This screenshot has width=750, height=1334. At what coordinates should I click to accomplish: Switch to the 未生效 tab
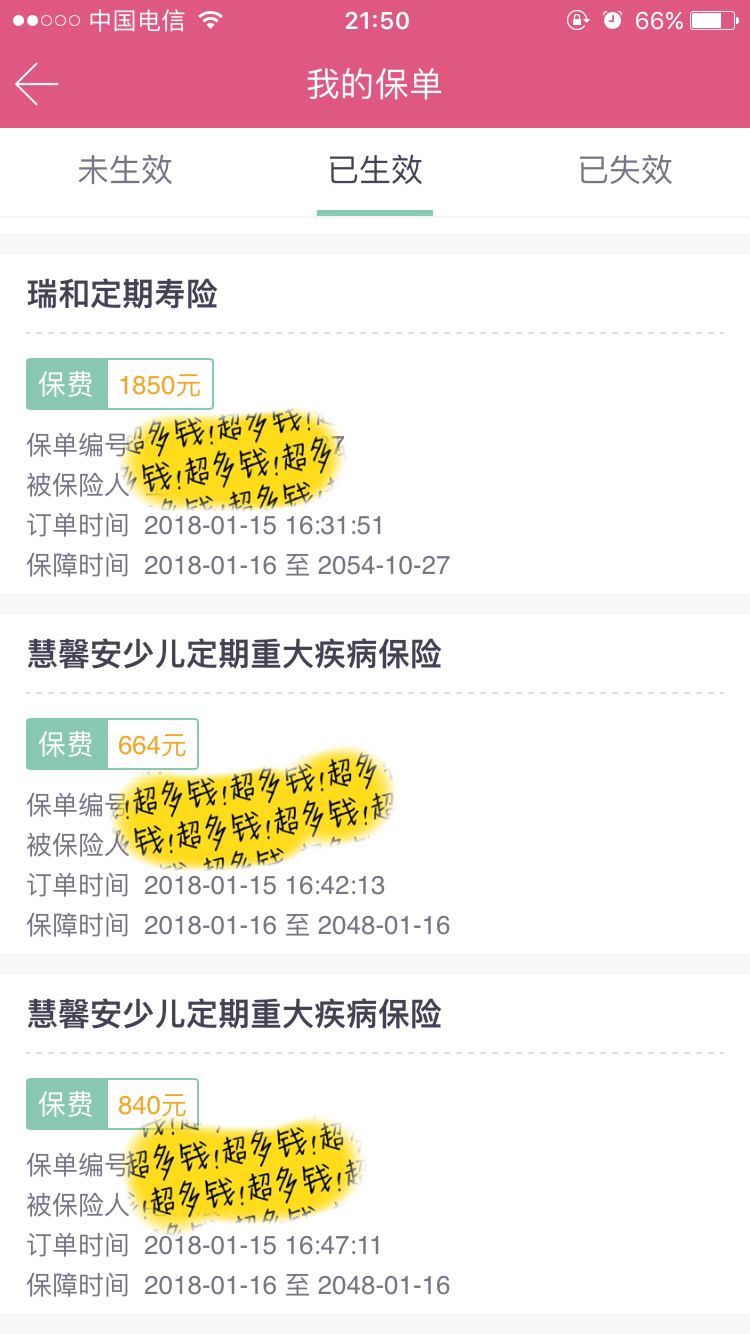pyautogui.click(x=125, y=170)
